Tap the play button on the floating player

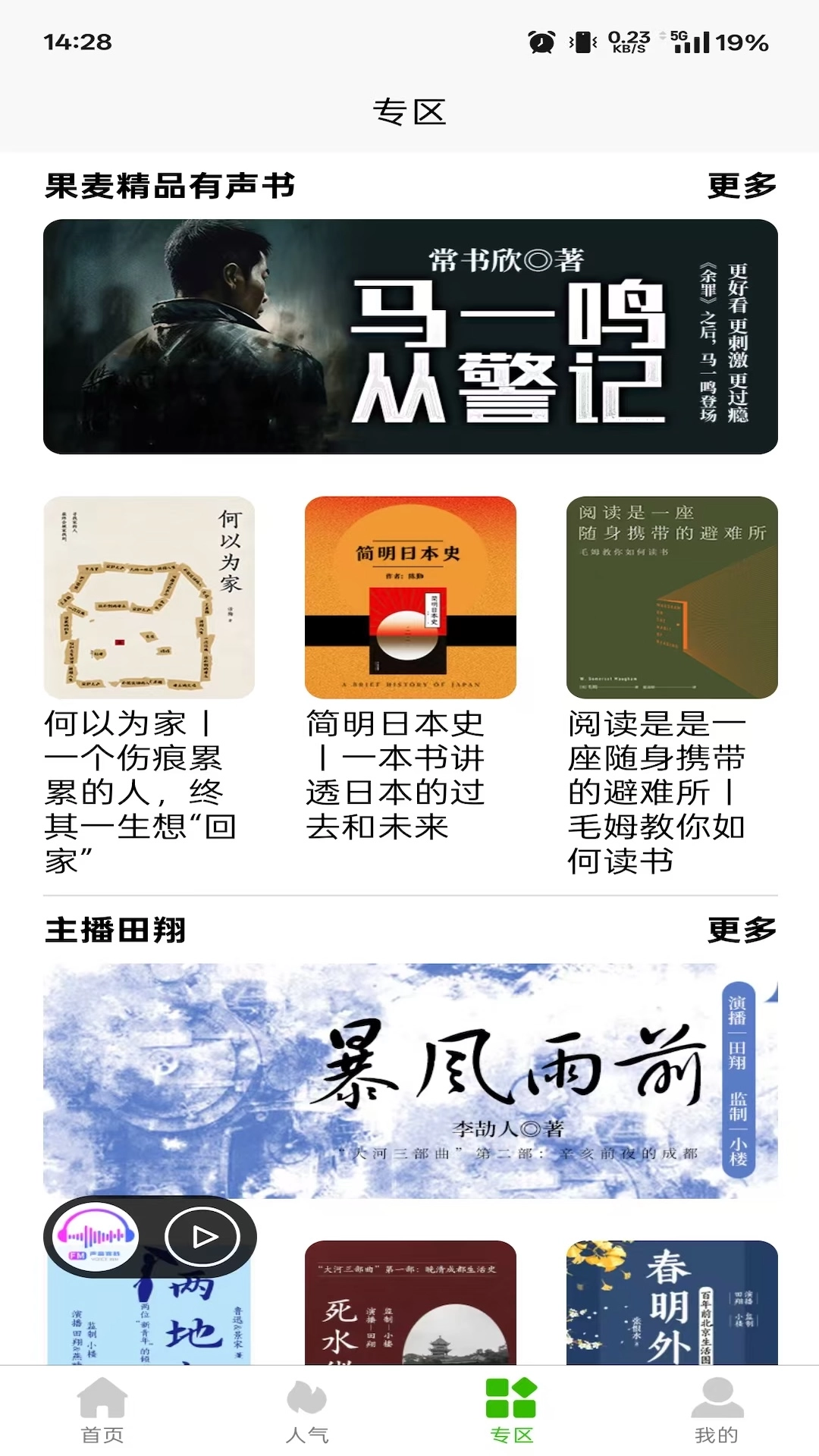coord(202,1238)
